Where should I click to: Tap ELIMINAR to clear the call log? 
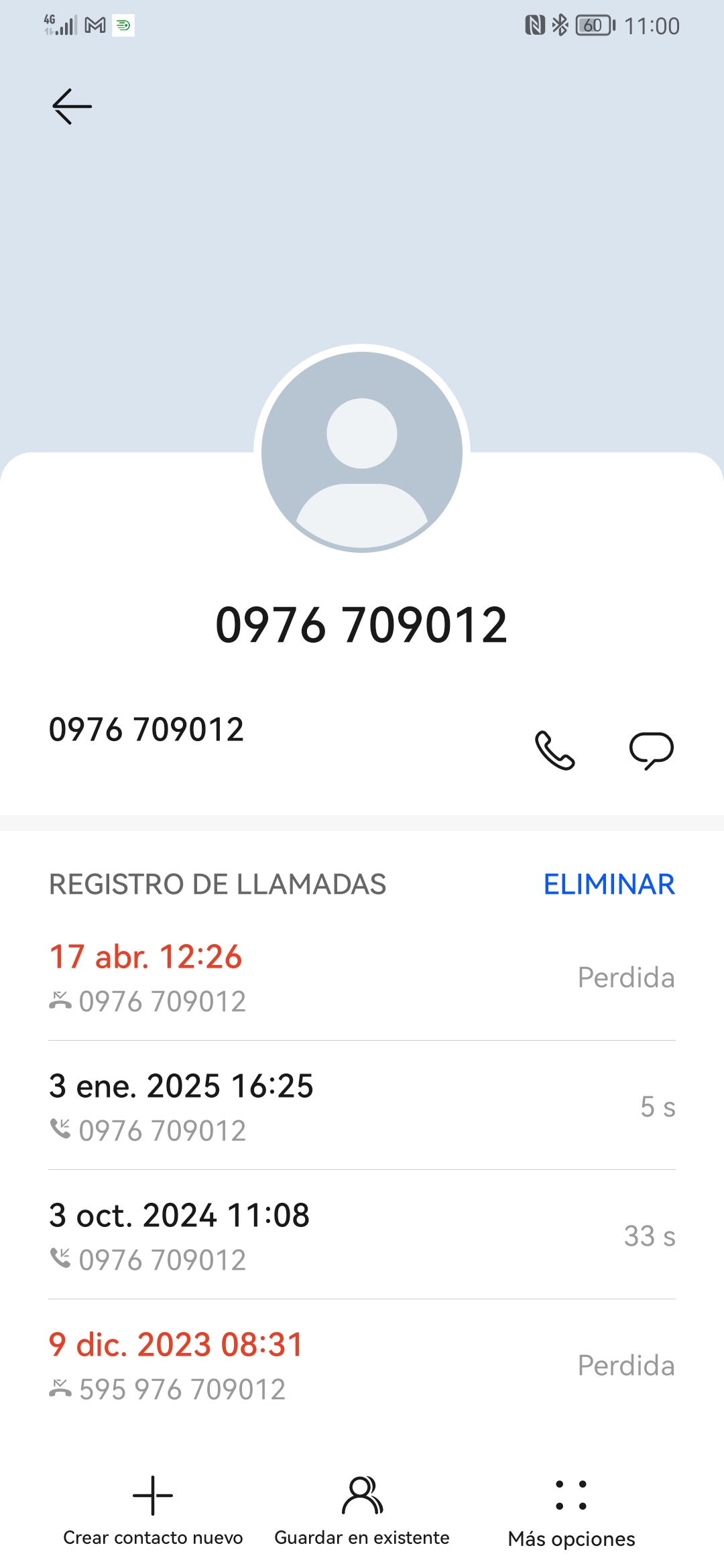tap(609, 885)
